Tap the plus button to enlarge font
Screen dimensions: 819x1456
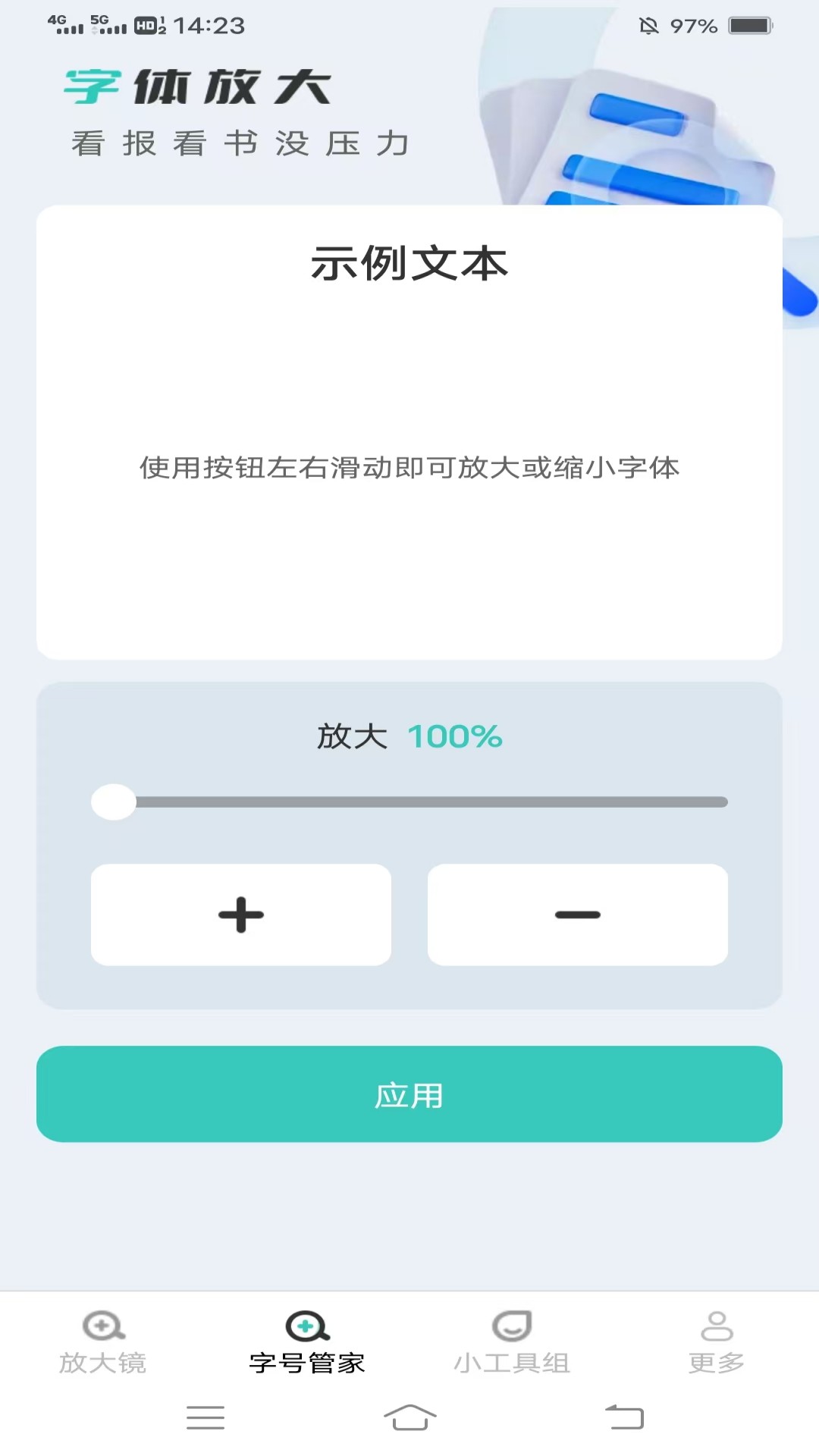pyautogui.click(x=240, y=915)
